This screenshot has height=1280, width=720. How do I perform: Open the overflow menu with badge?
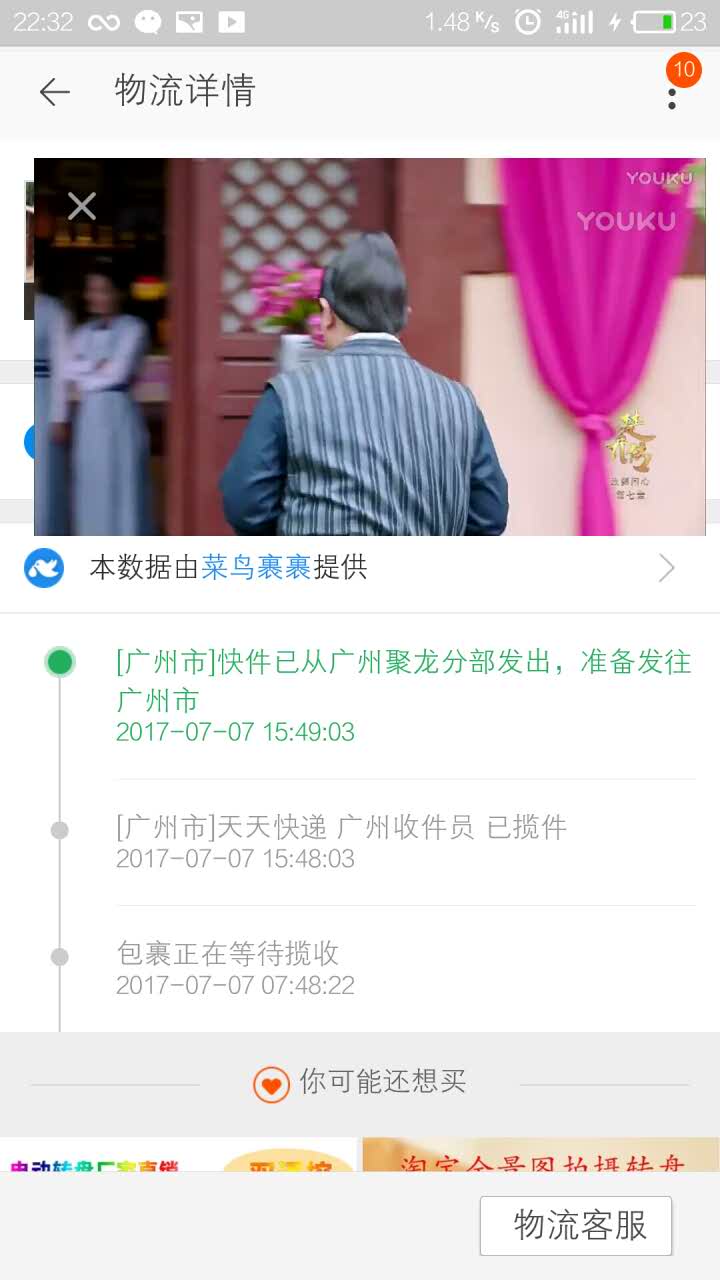click(x=672, y=92)
